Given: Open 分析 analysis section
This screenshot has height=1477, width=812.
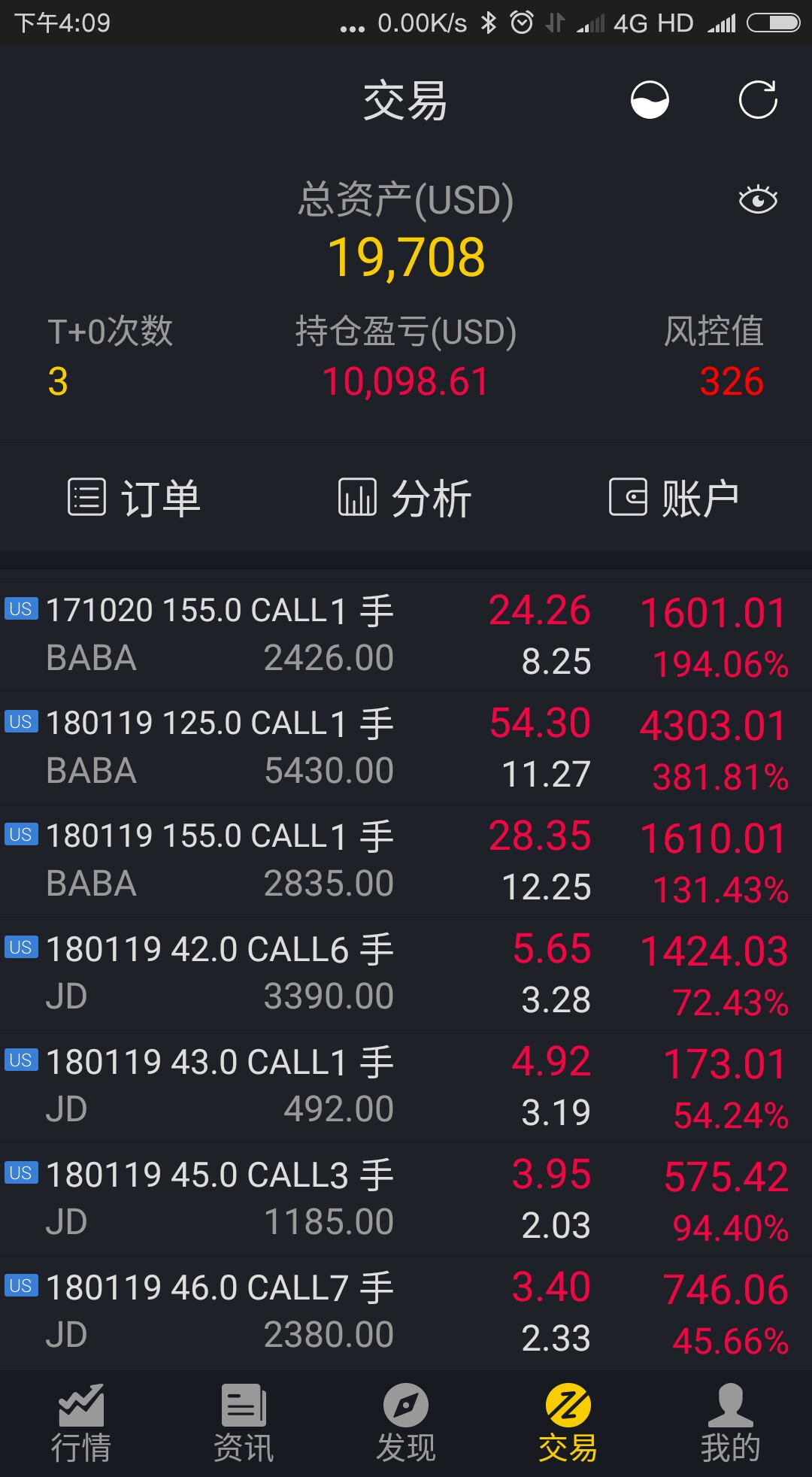Looking at the screenshot, I should pos(404,498).
